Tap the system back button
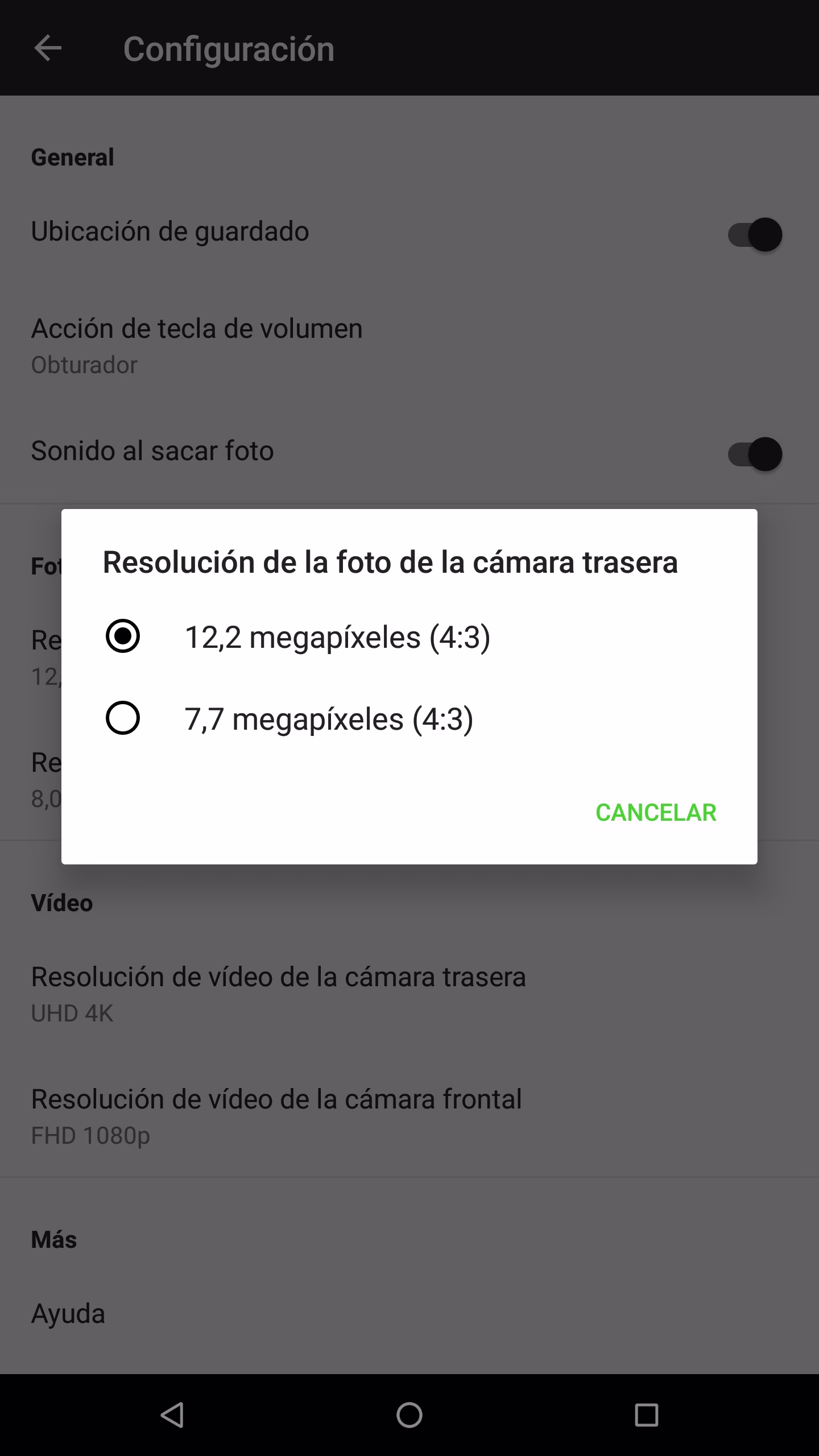 172,1414
